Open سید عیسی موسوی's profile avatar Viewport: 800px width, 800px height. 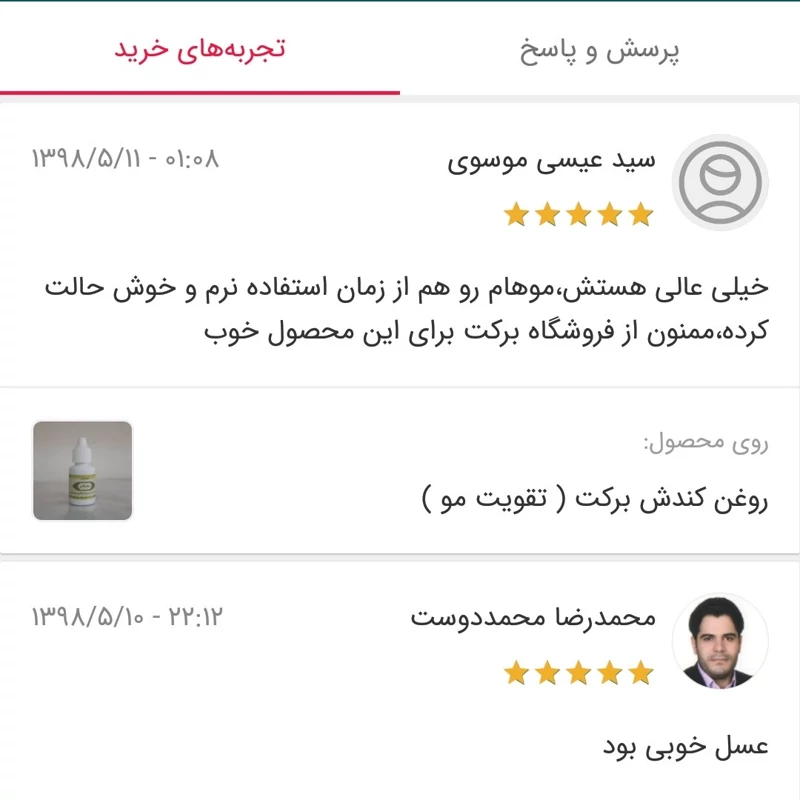pyautogui.click(x=720, y=183)
